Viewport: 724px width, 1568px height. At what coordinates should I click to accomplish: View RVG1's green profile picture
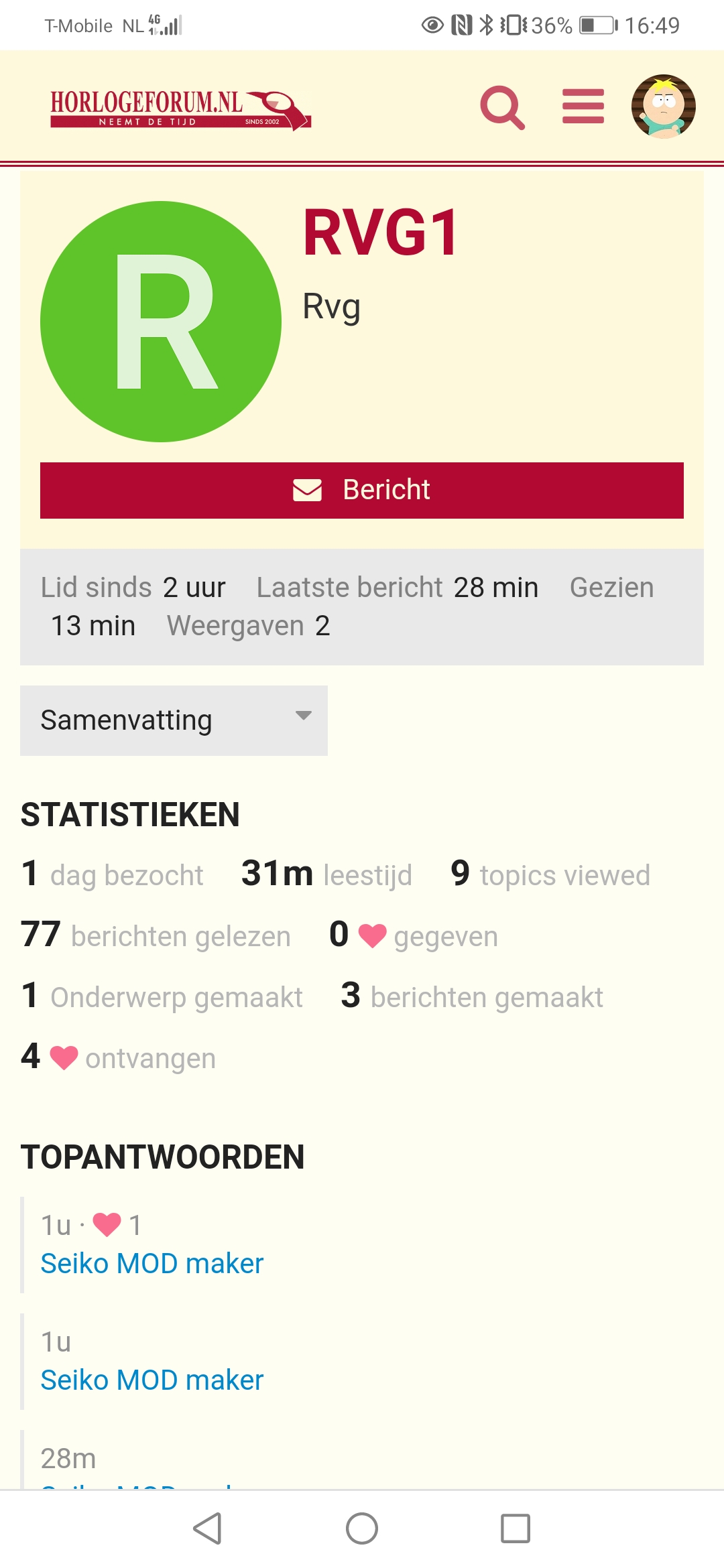161,322
